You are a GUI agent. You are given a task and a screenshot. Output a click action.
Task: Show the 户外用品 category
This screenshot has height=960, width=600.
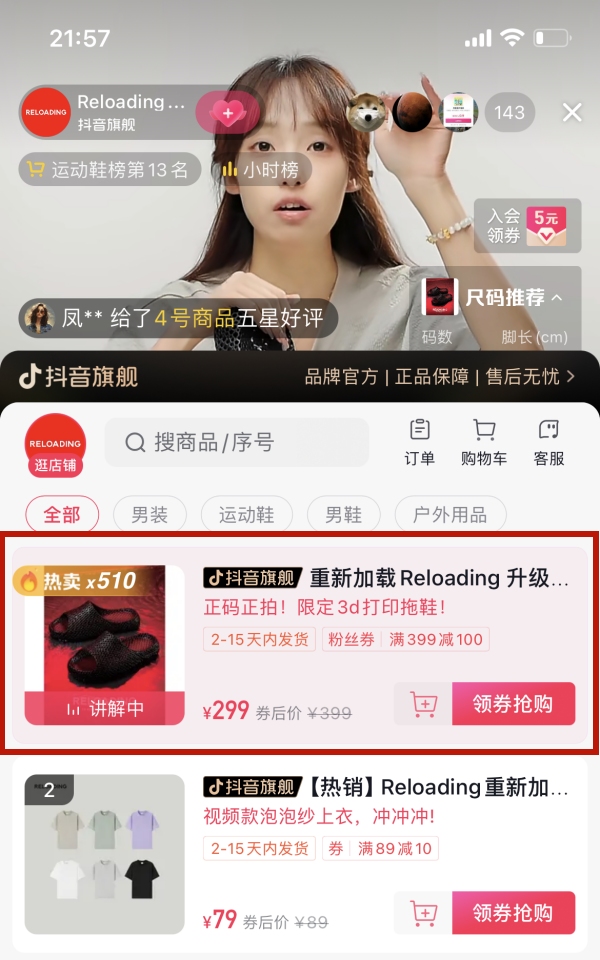point(450,514)
